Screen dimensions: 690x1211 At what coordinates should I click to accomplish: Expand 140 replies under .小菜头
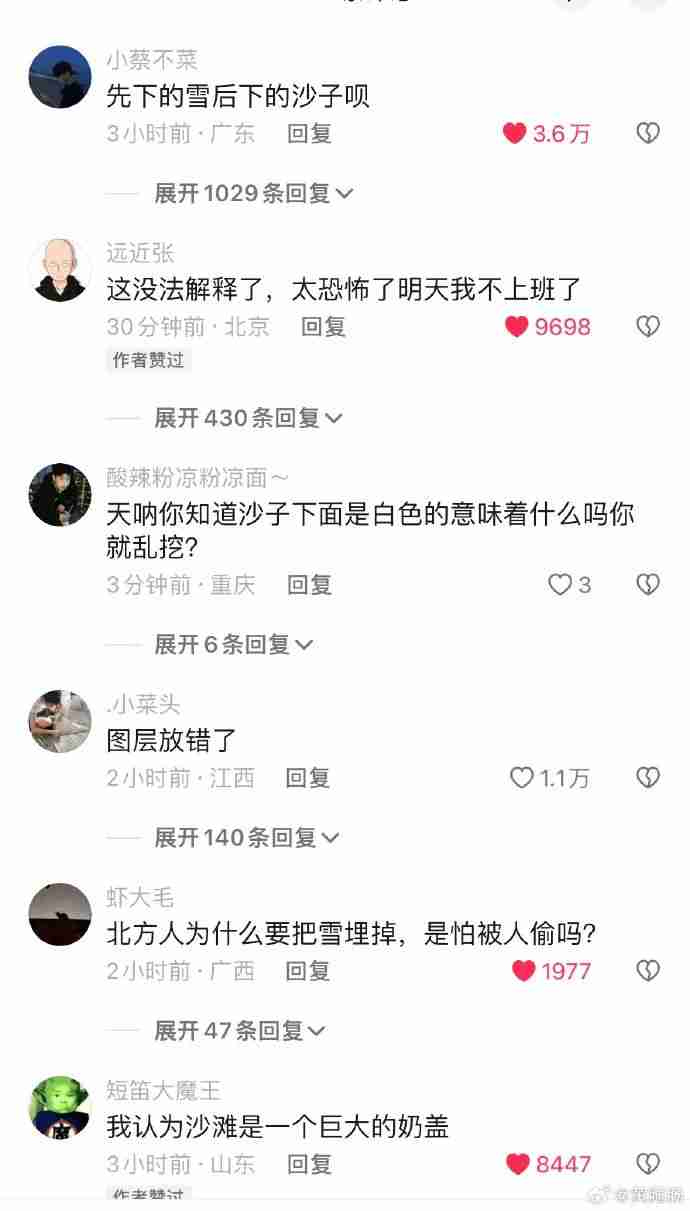[x=245, y=838]
